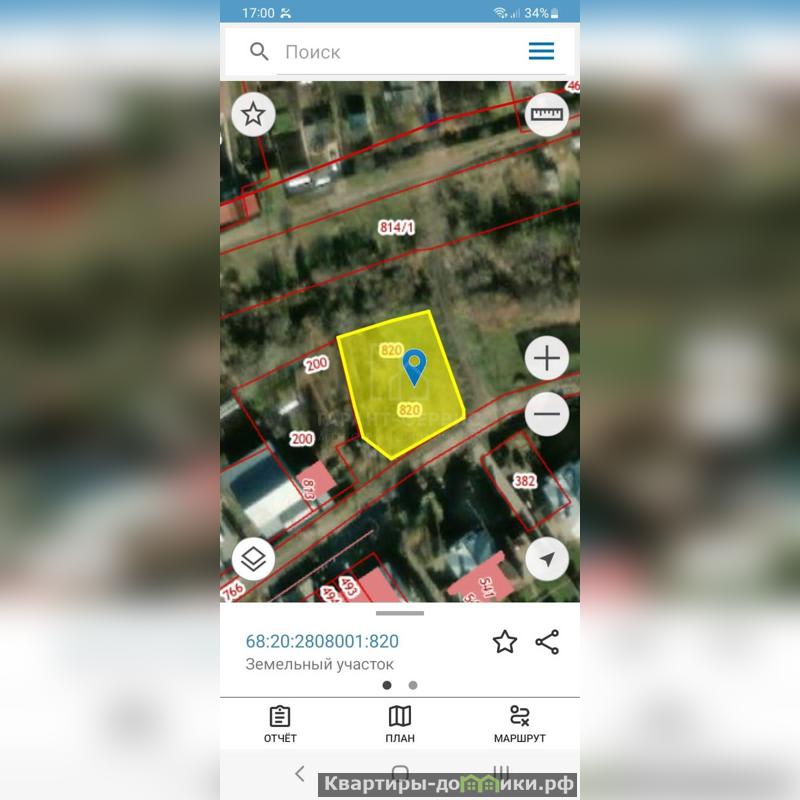Open the План view
The height and width of the screenshot is (800, 800).
click(x=400, y=724)
